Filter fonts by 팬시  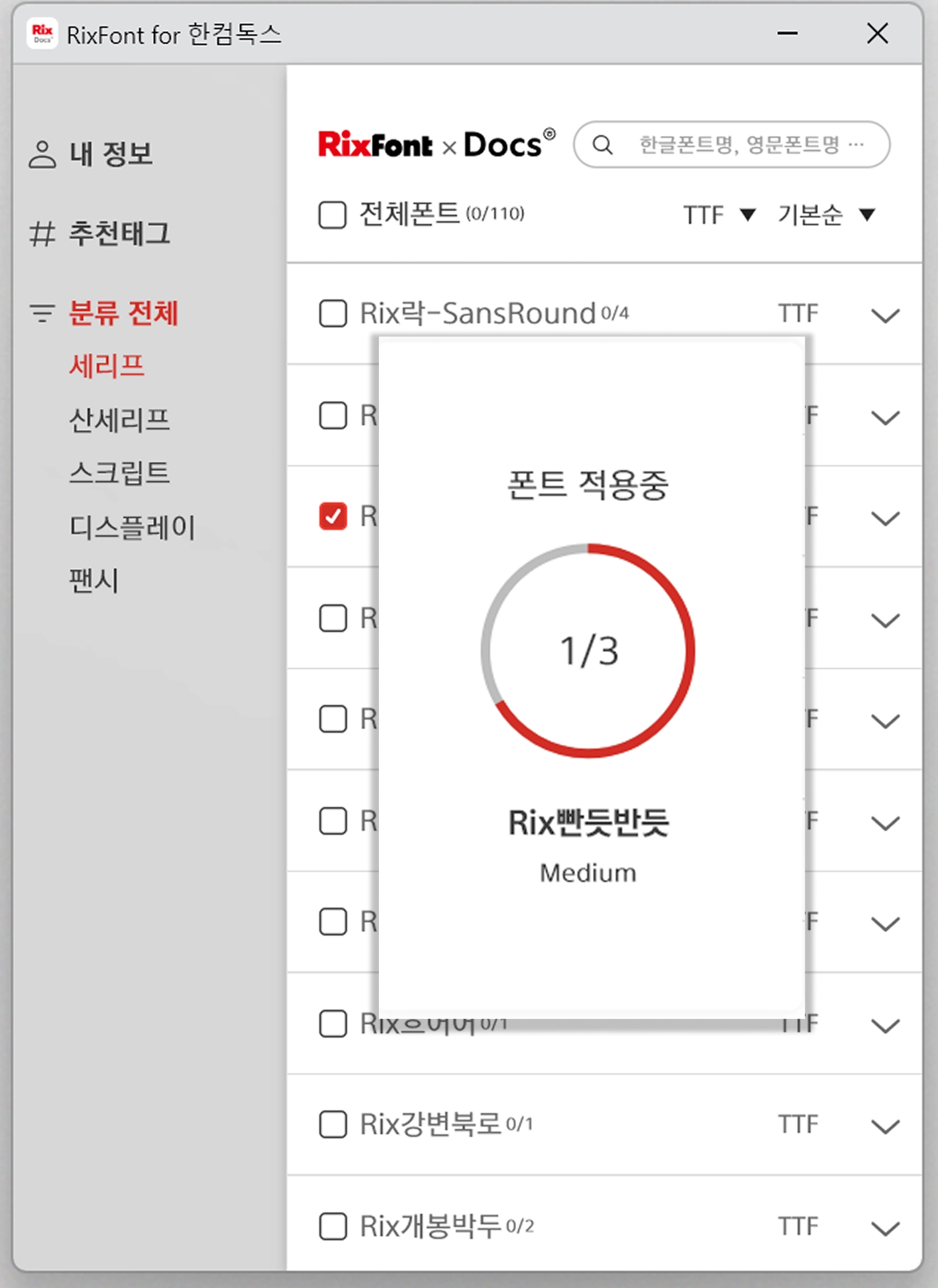point(93,580)
